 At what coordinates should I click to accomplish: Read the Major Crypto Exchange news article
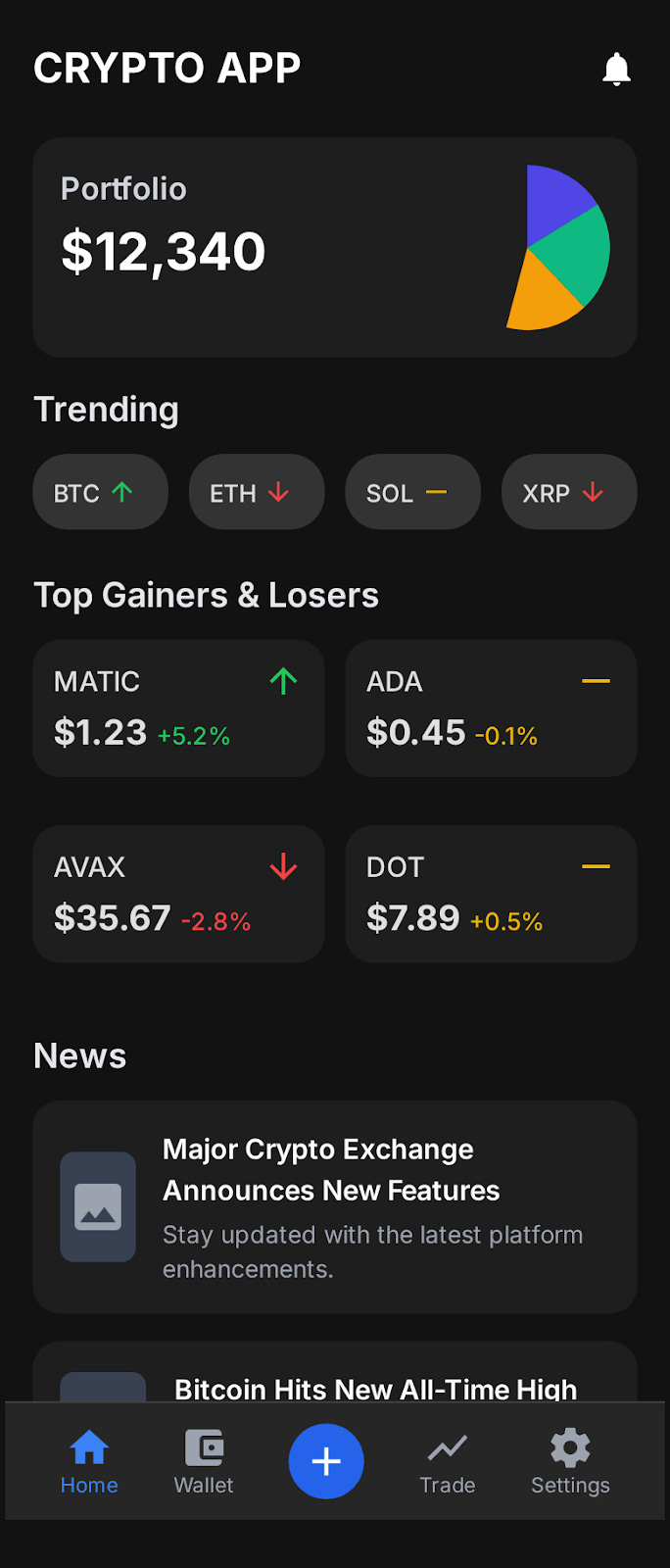click(x=335, y=1206)
